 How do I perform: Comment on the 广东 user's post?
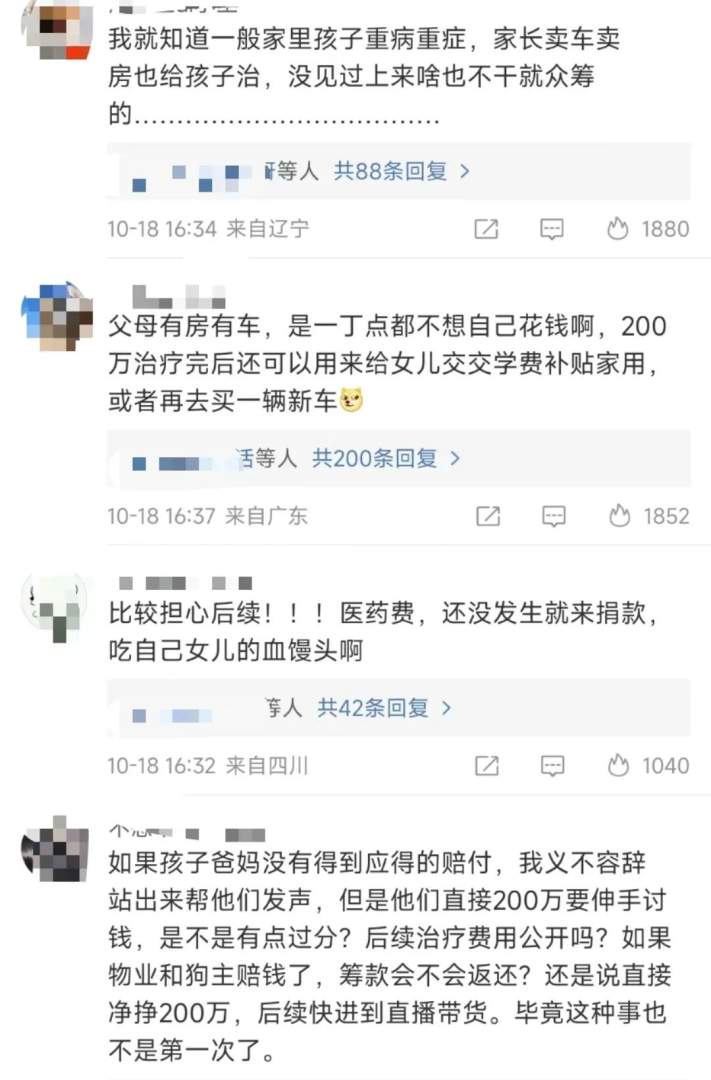pos(553,516)
